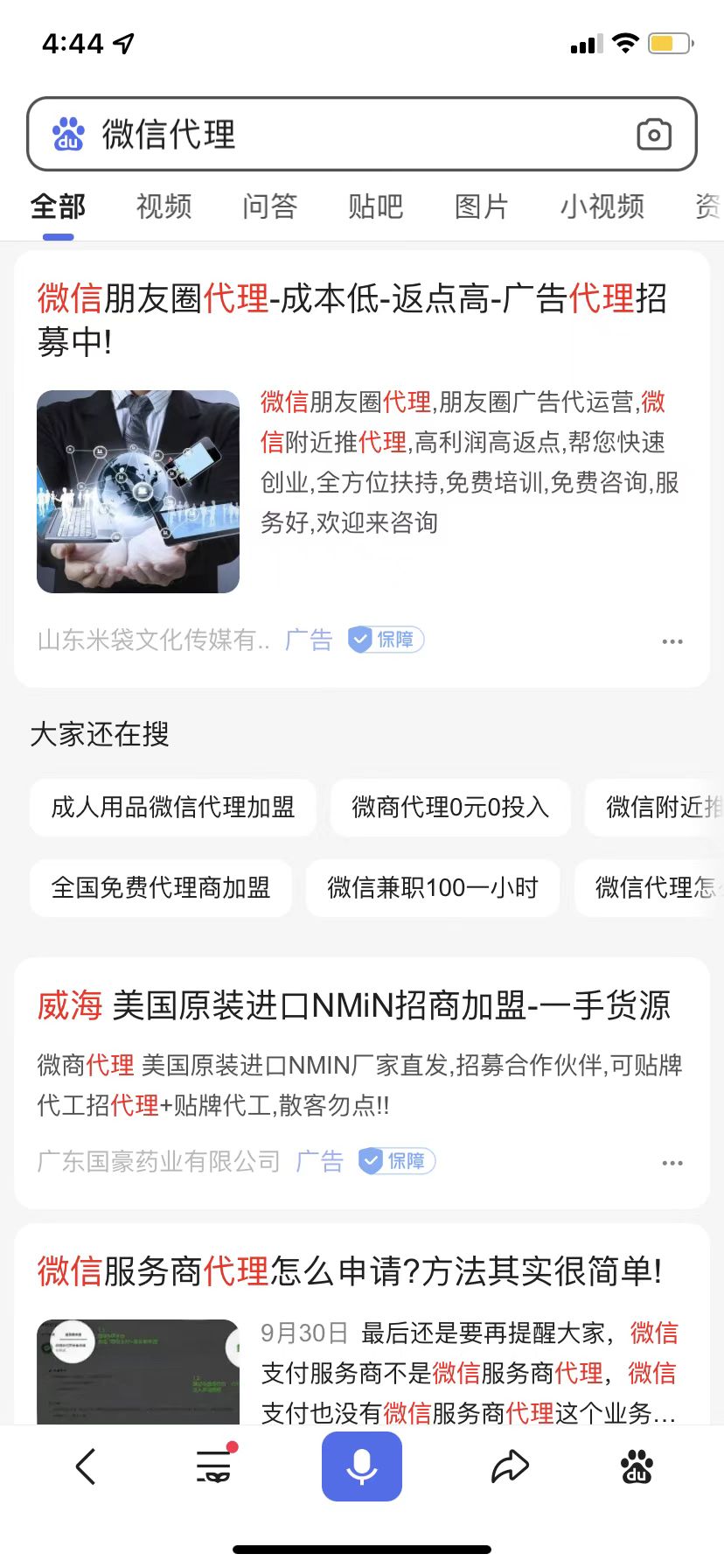This screenshot has height=1568, width=724.
Task: Go back to previous page
Action: [85, 1466]
